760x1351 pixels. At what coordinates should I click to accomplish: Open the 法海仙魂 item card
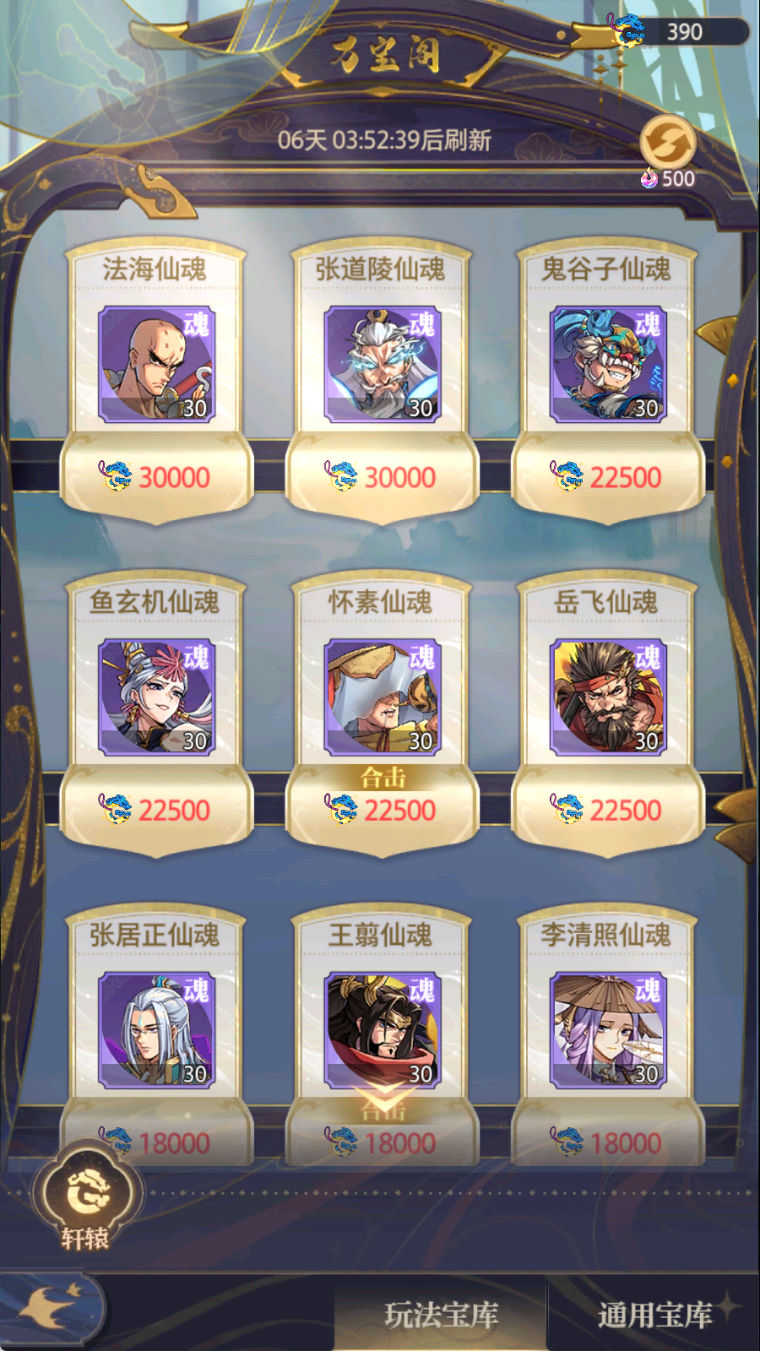point(156,365)
